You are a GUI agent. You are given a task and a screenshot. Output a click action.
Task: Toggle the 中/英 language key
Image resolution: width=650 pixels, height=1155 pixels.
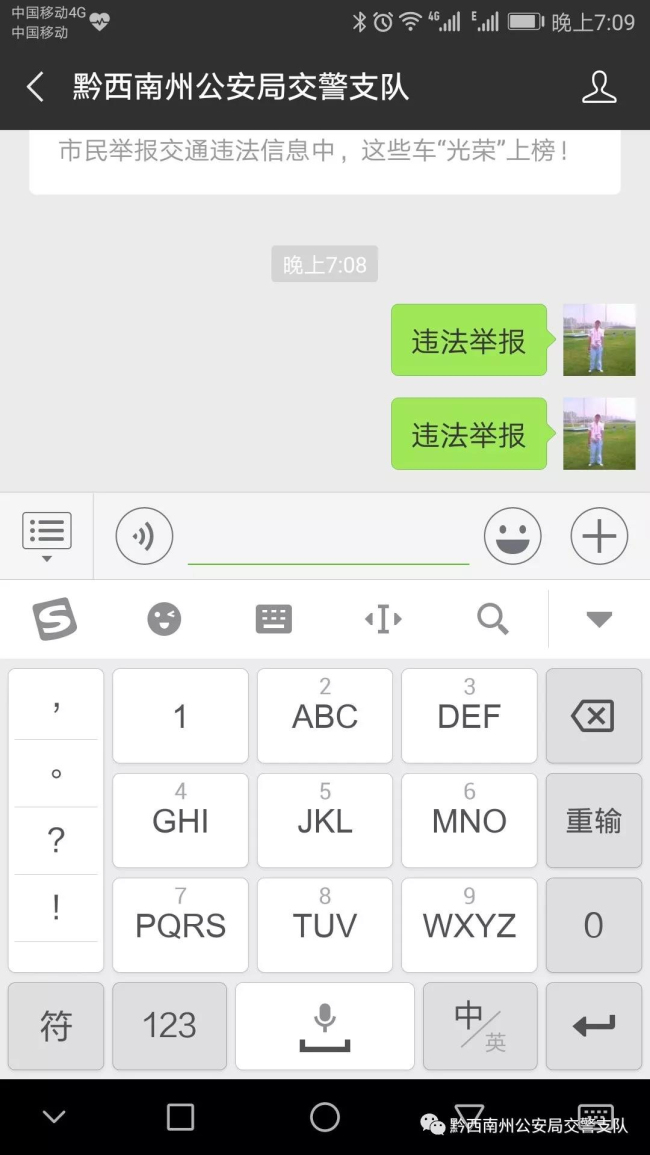pyautogui.click(x=480, y=1025)
